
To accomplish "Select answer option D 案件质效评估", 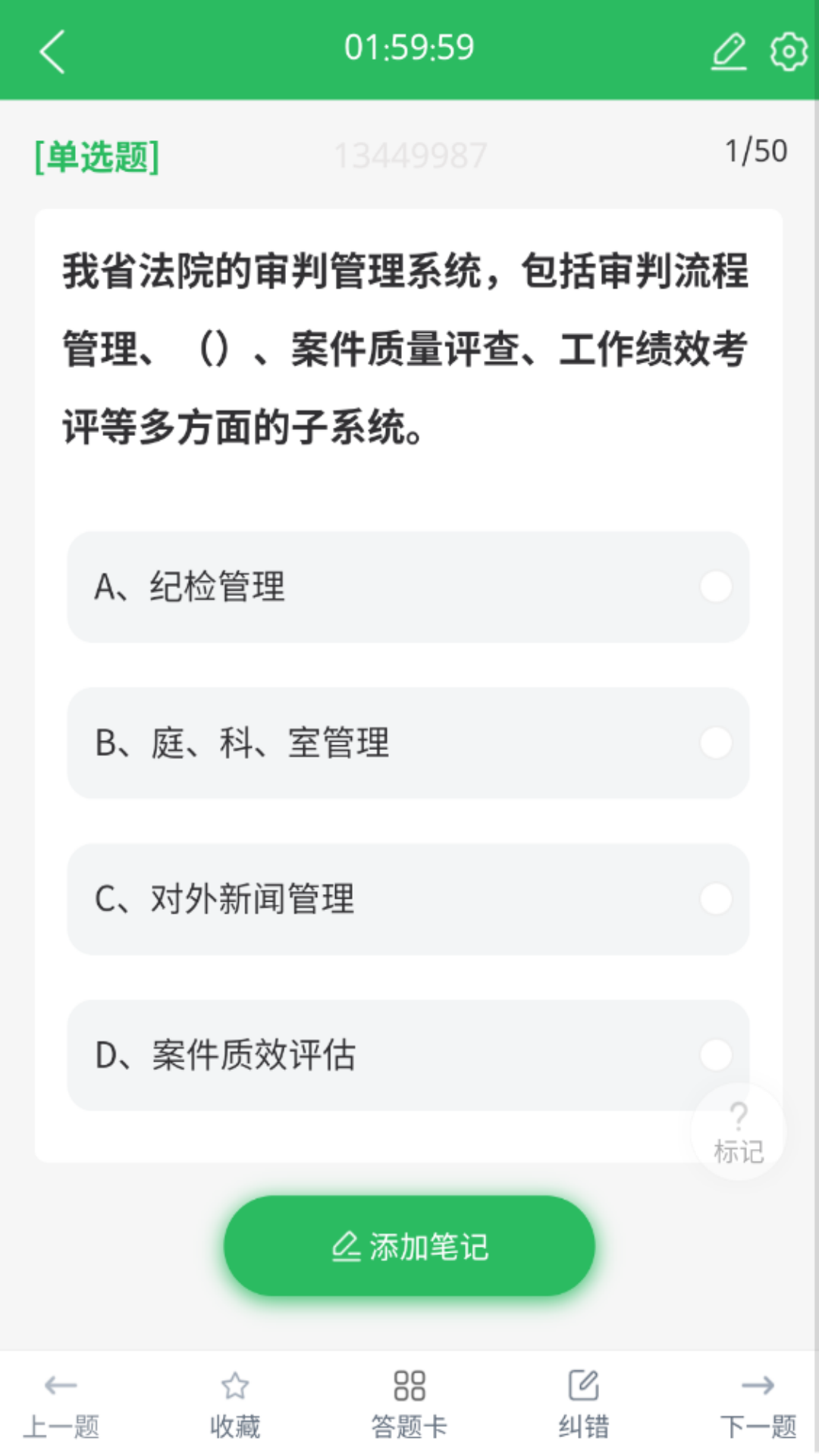I will (409, 1054).
